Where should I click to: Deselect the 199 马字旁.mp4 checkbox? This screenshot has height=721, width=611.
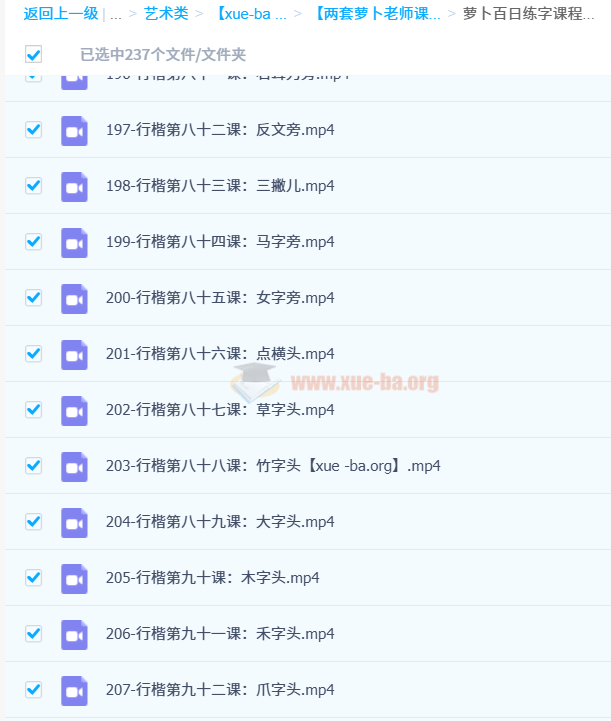tap(33, 242)
